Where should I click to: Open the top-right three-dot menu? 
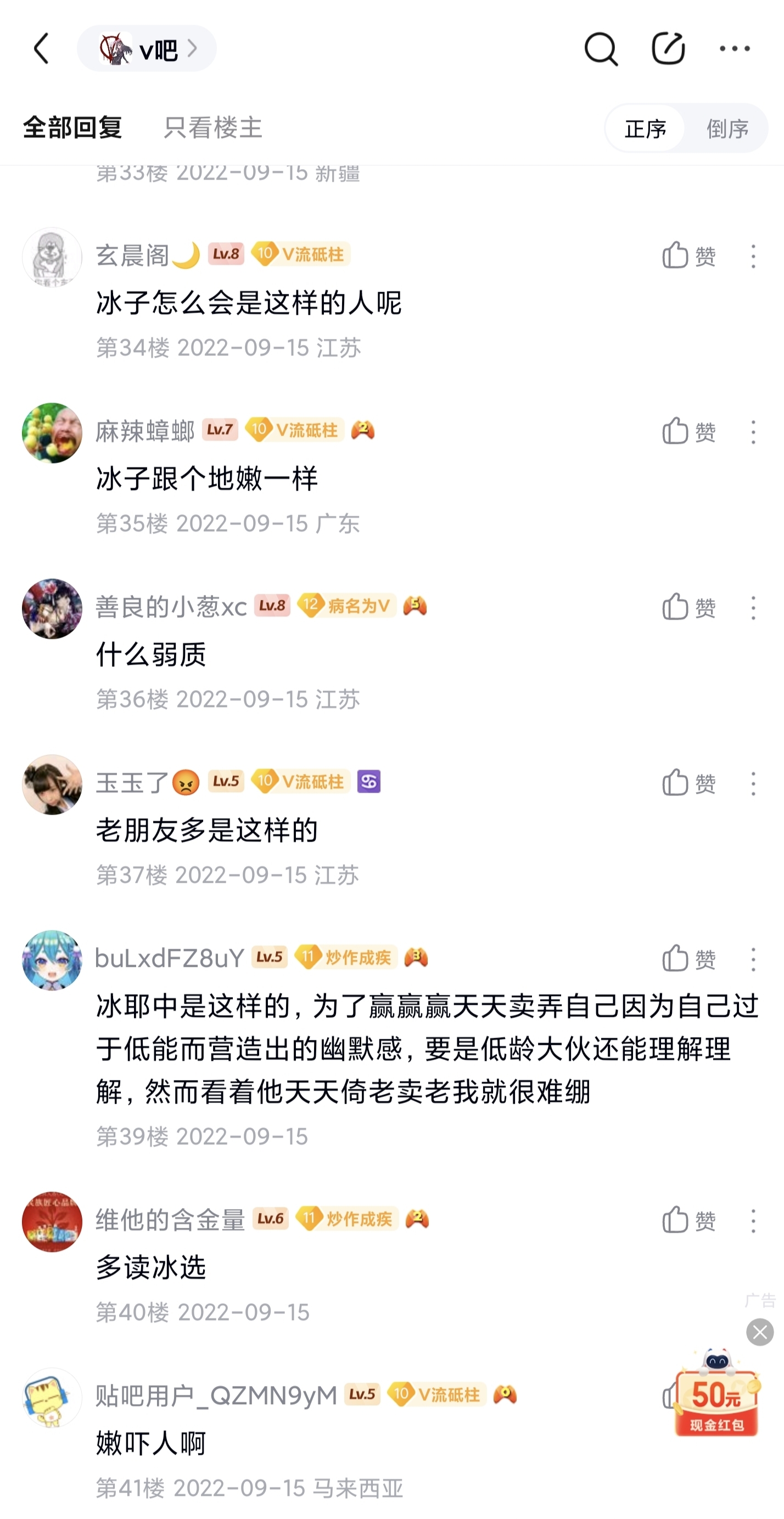[x=735, y=48]
